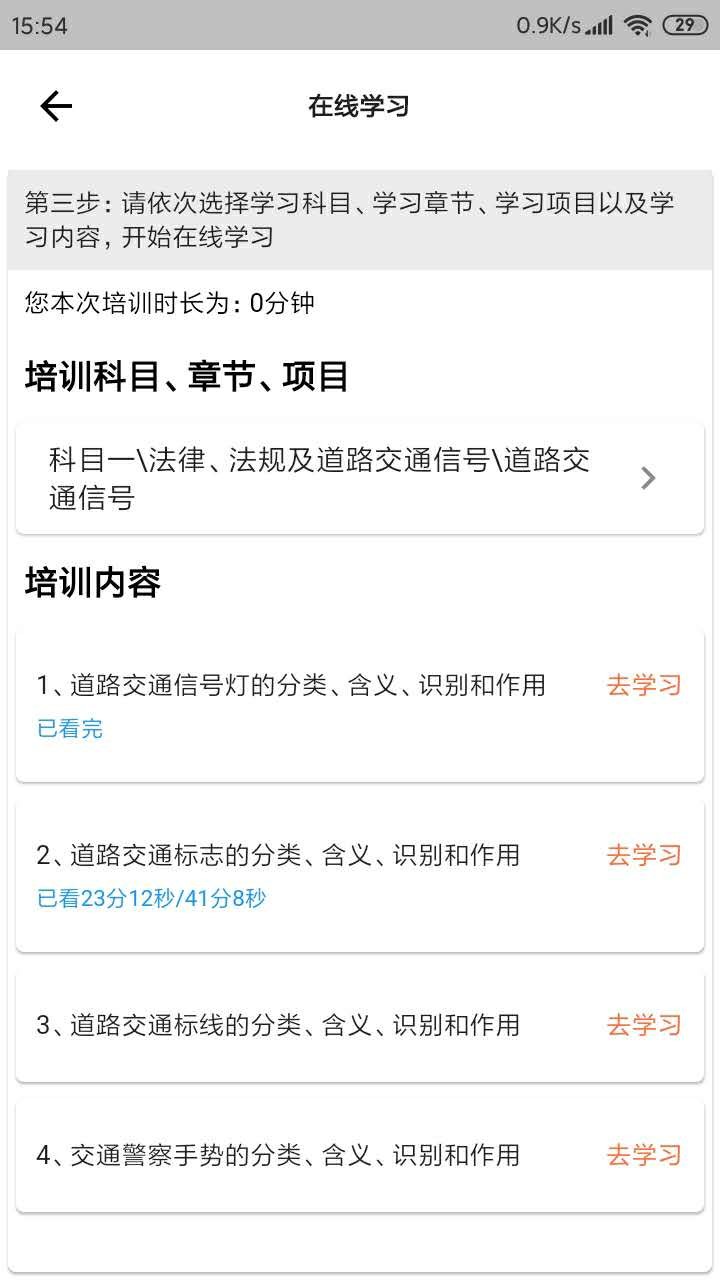Tap 去学习 for 道路交通信号灯 lesson
720x1280 pixels.
[x=643, y=685]
